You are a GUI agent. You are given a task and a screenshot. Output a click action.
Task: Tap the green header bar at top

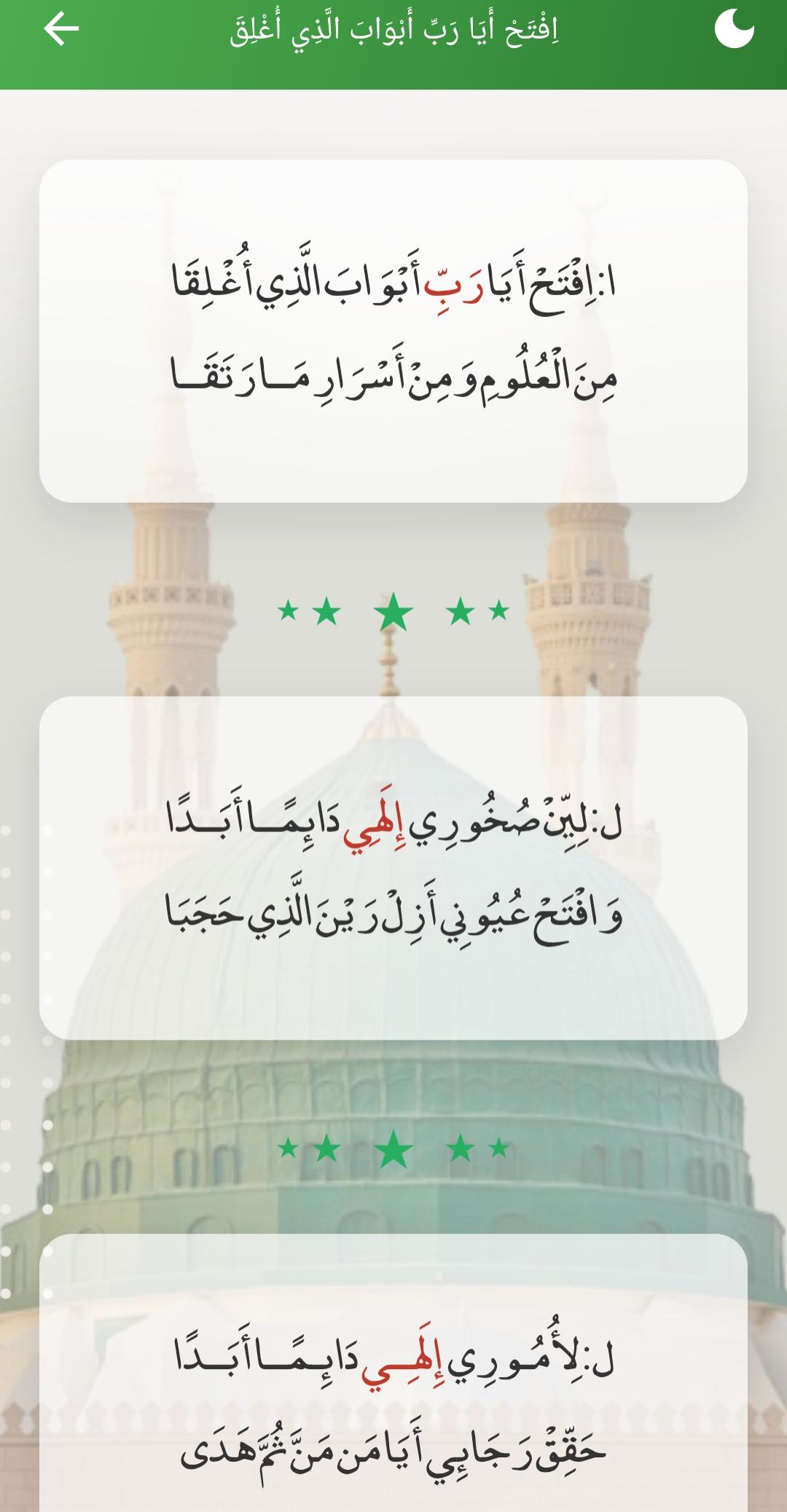click(393, 44)
